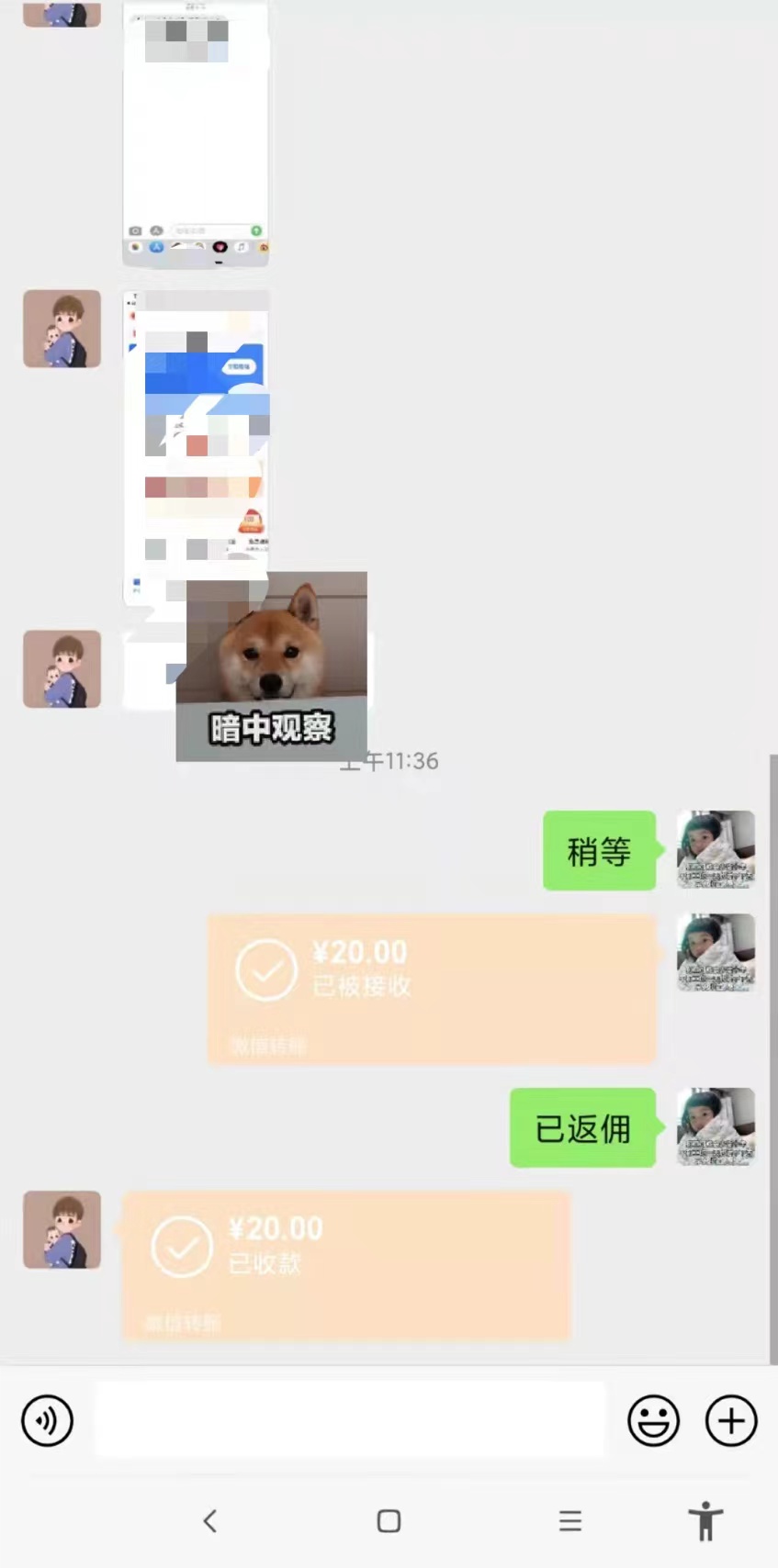
Task: View the 暗中观察 dog sticker
Action: point(272,667)
